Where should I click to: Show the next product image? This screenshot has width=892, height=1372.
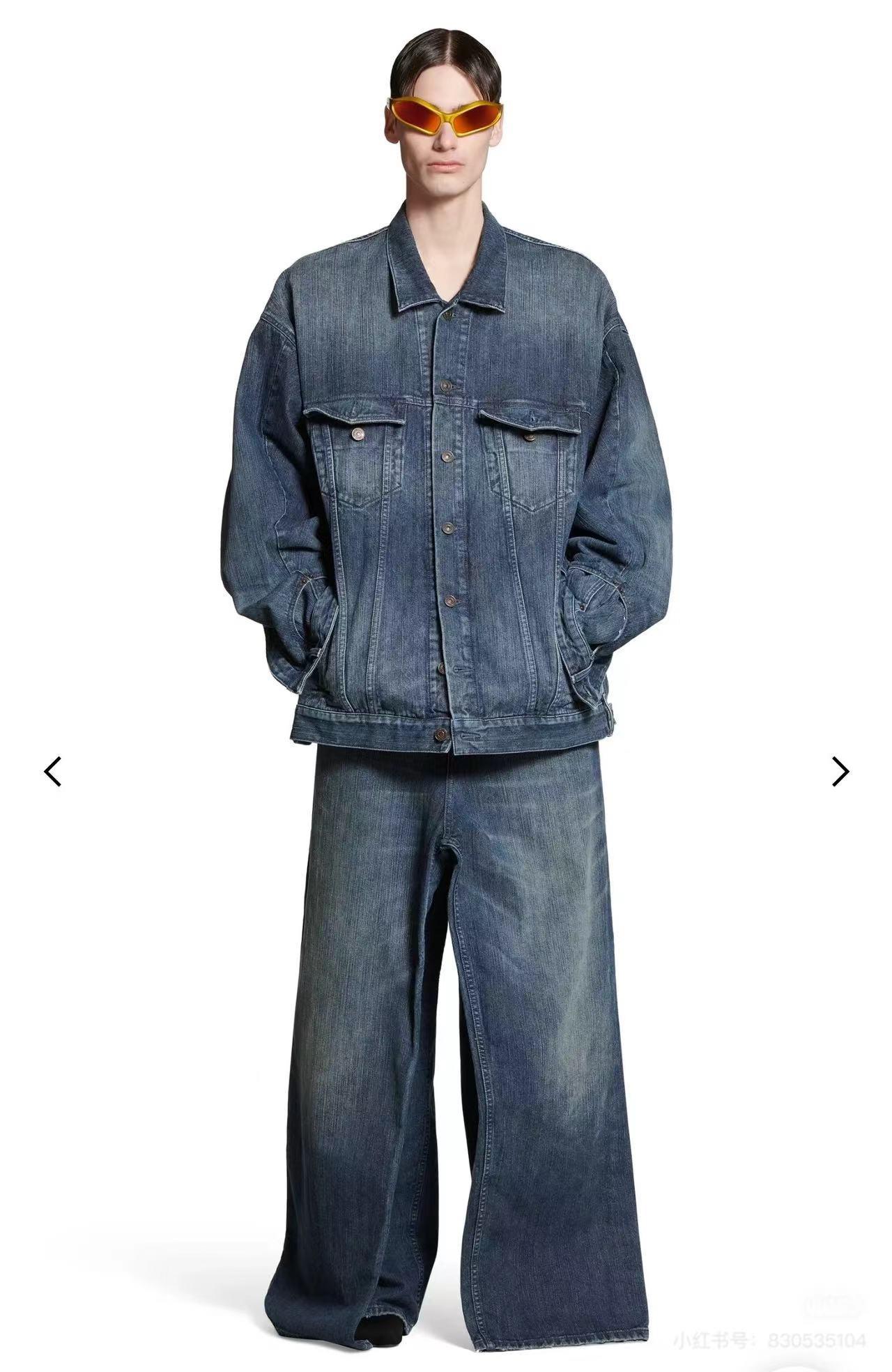(840, 772)
